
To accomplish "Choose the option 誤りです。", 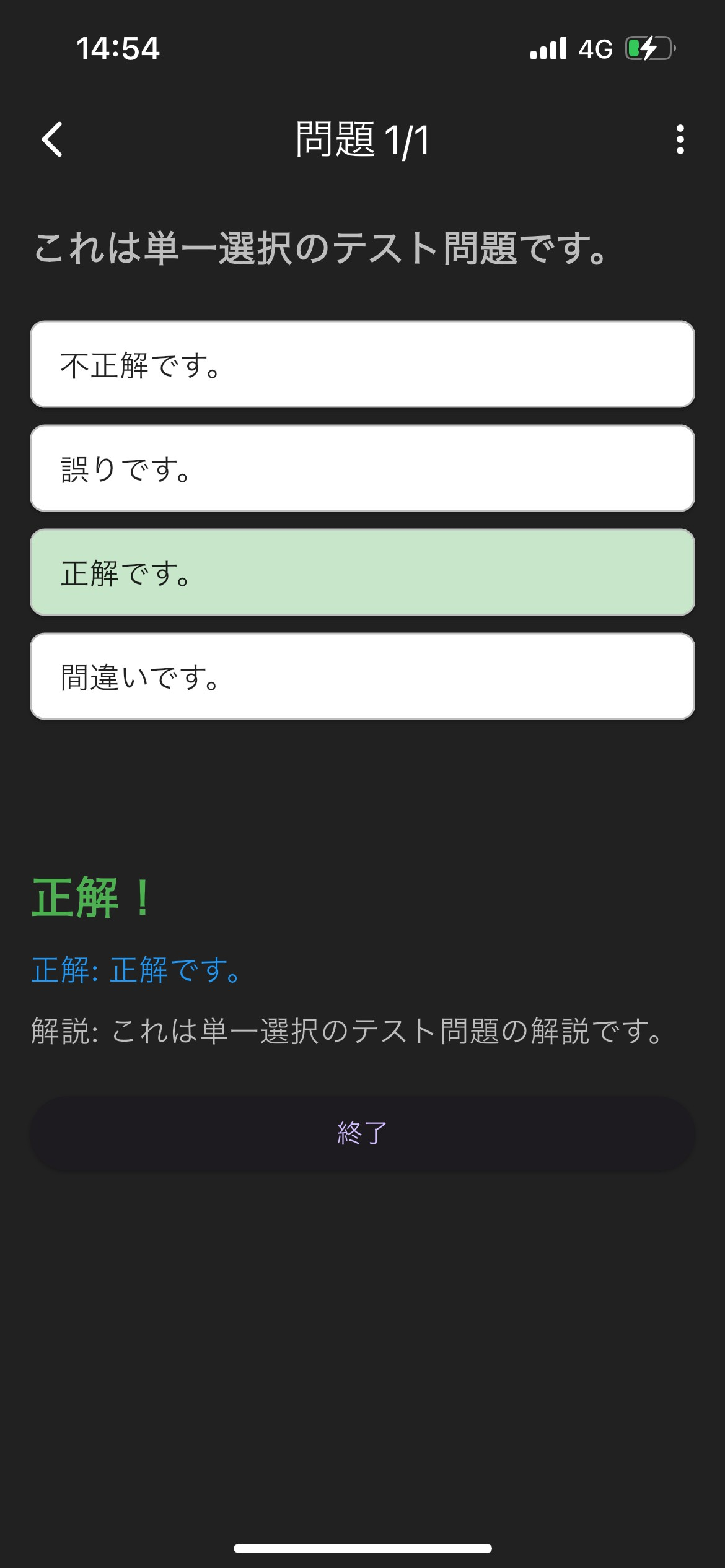I will [x=362, y=468].
